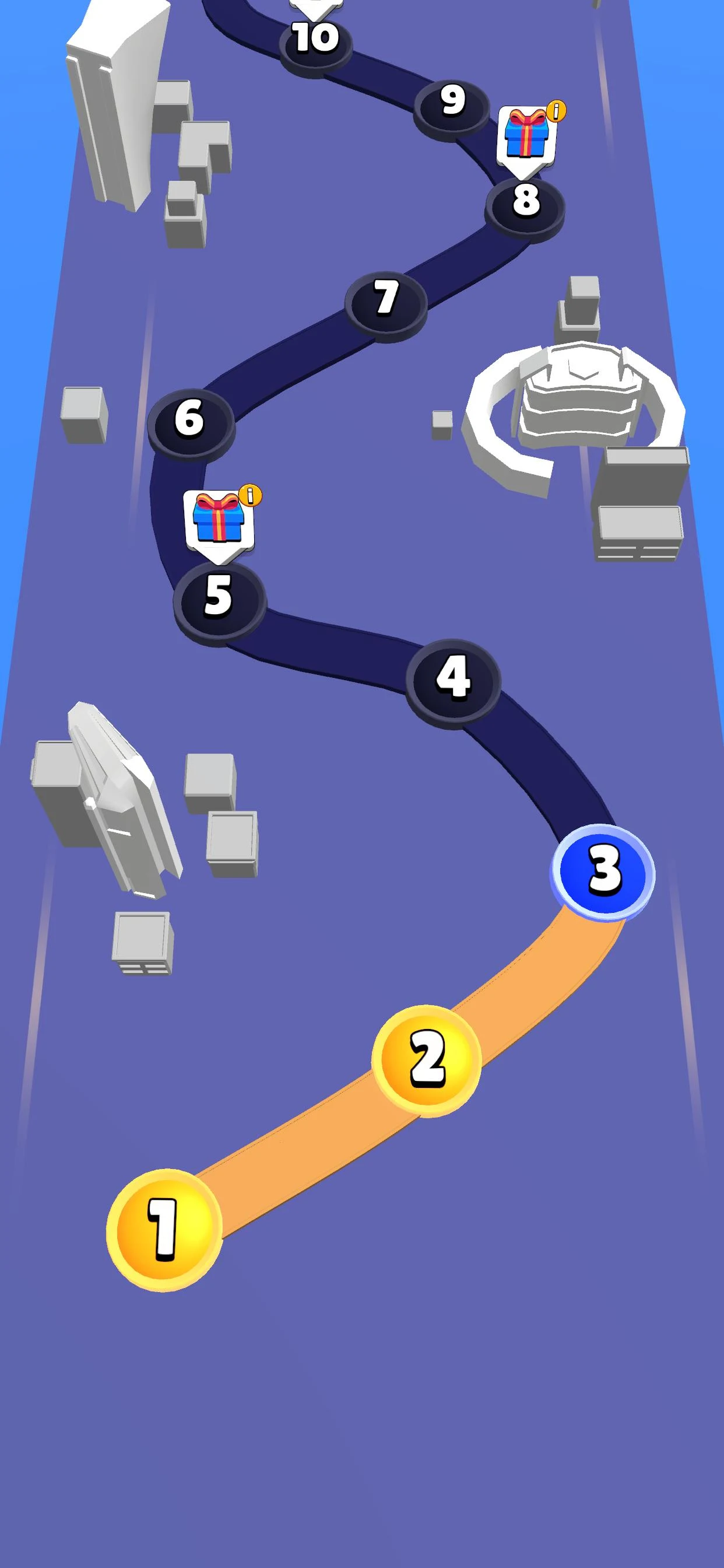Select locked level 4 node
Viewport: 724px width, 1568px height.
click(454, 681)
